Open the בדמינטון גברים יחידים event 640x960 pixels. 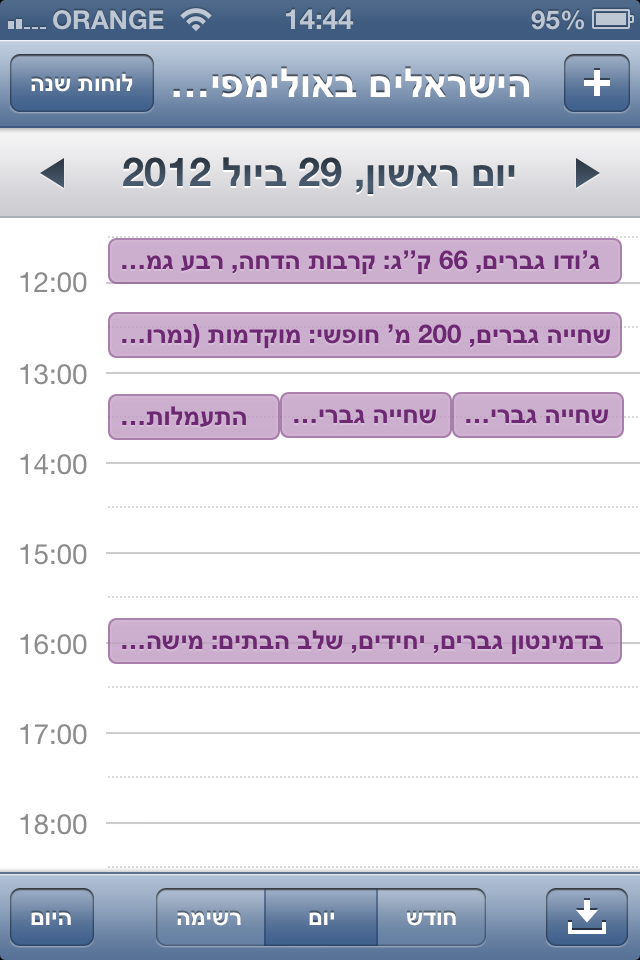[x=365, y=641]
